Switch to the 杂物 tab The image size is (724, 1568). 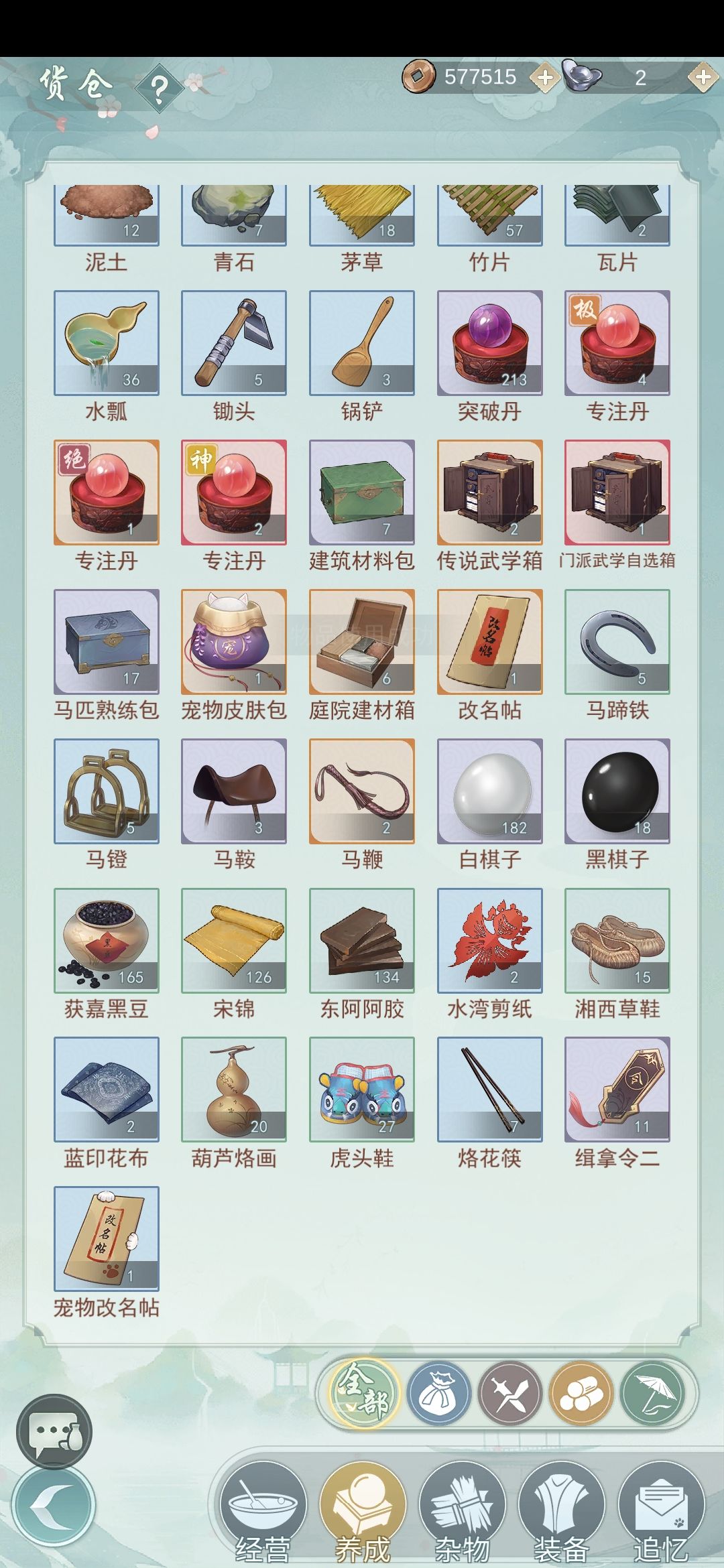(x=462, y=1513)
